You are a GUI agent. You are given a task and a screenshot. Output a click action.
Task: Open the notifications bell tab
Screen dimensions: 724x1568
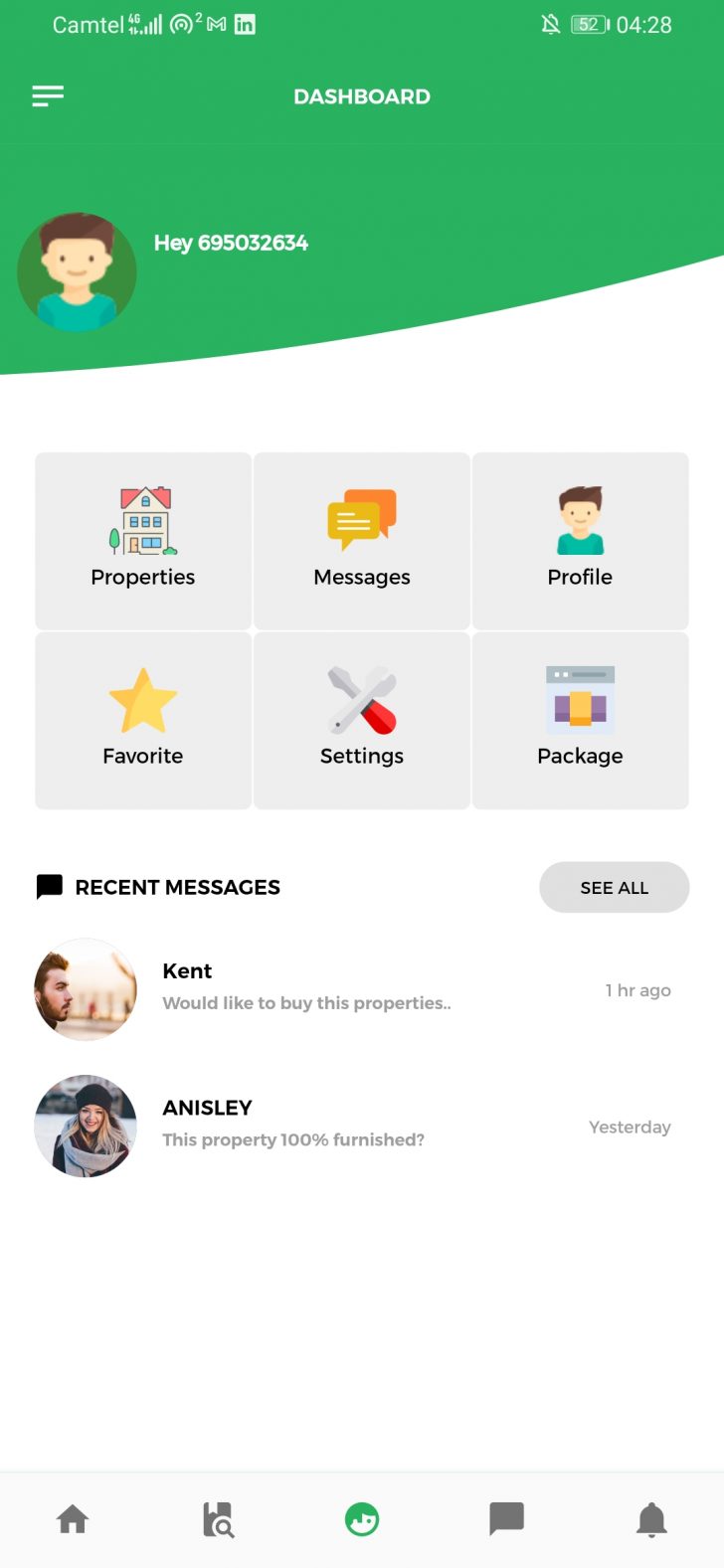651,1519
